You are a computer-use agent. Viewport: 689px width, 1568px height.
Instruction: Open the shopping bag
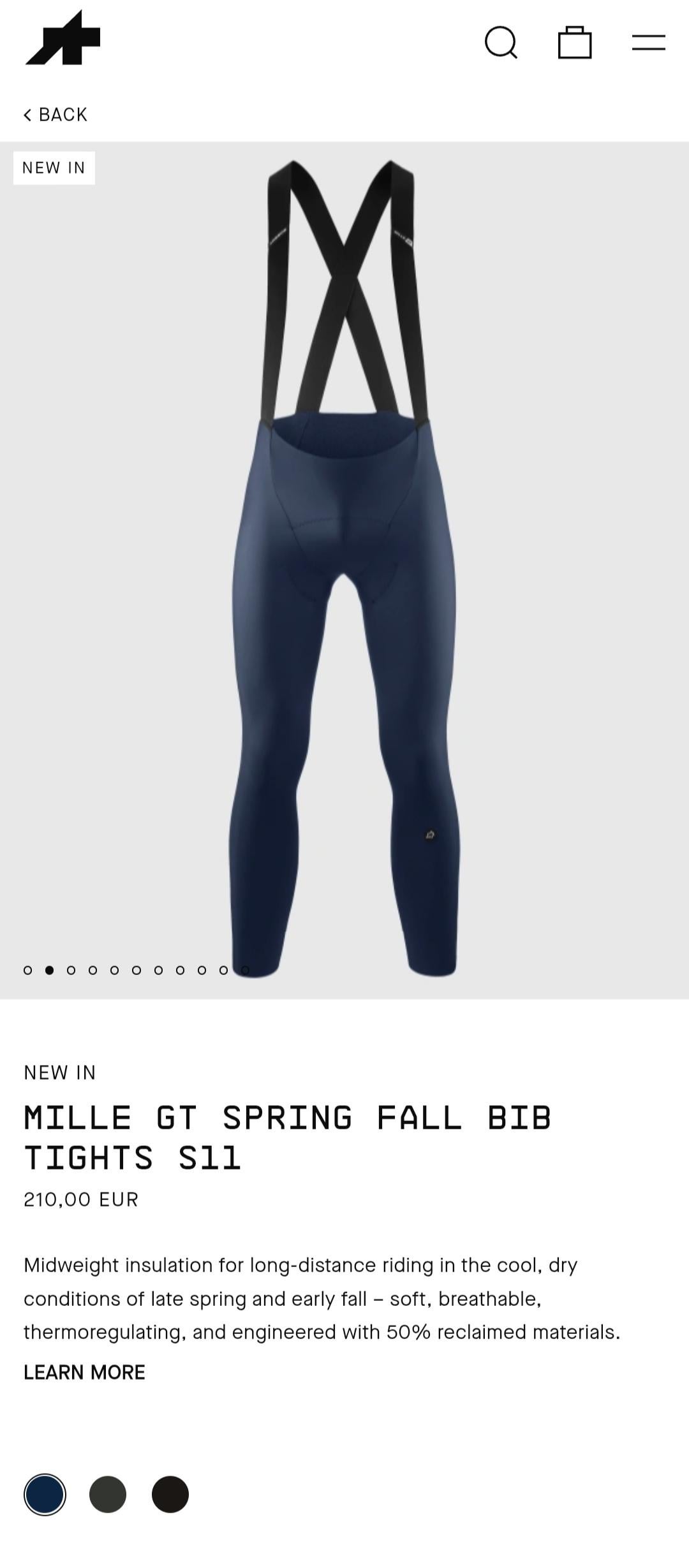click(x=574, y=43)
